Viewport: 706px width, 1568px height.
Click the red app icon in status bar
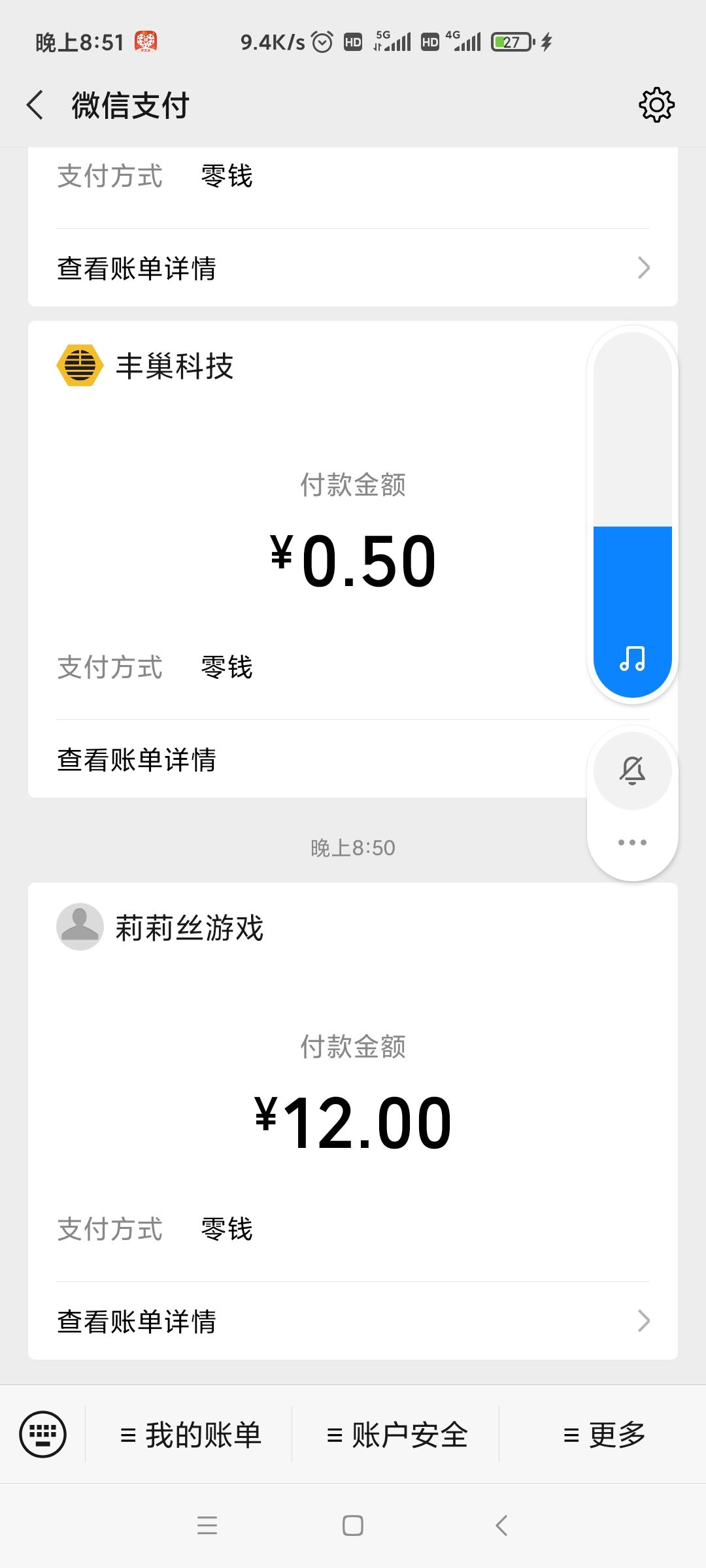click(x=147, y=41)
